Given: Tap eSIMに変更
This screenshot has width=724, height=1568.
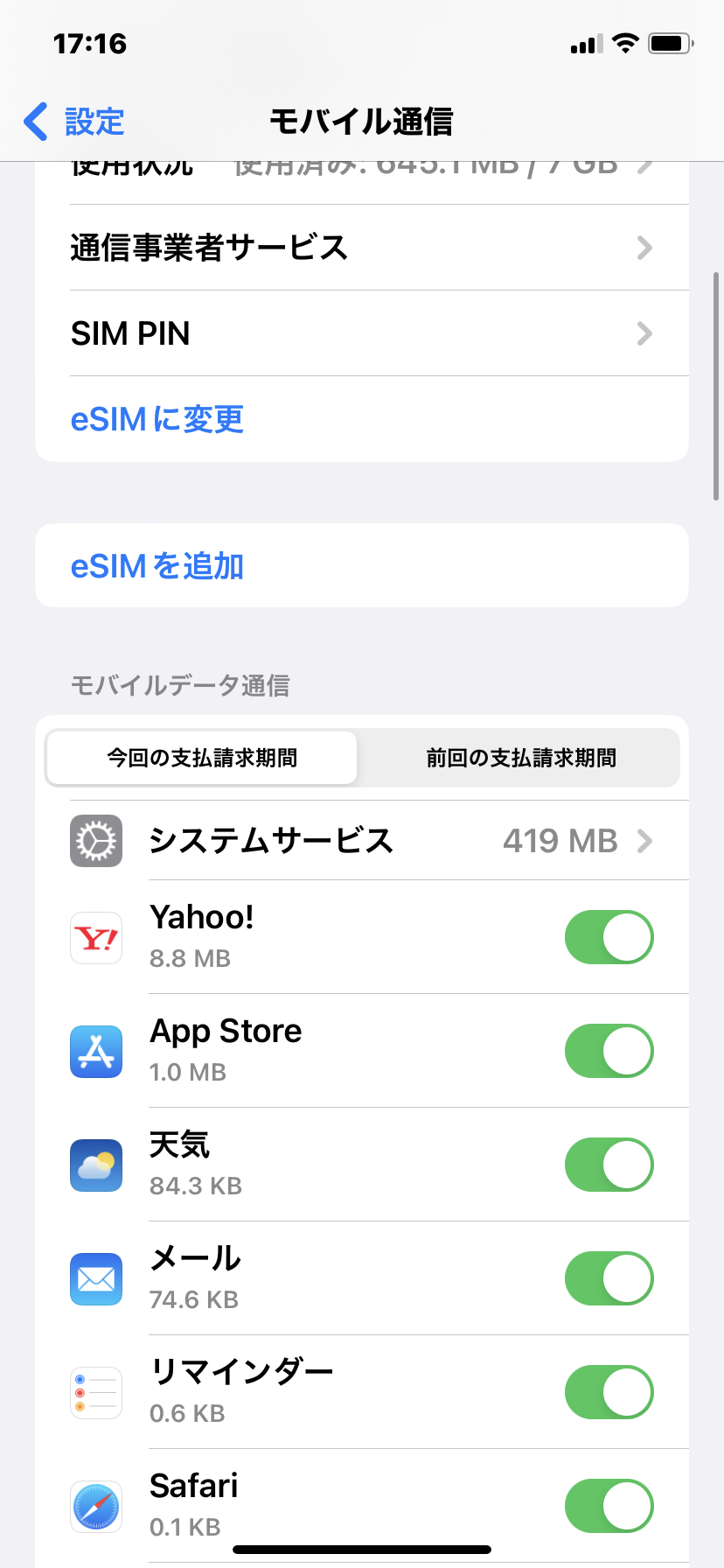Looking at the screenshot, I should coord(157,419).
